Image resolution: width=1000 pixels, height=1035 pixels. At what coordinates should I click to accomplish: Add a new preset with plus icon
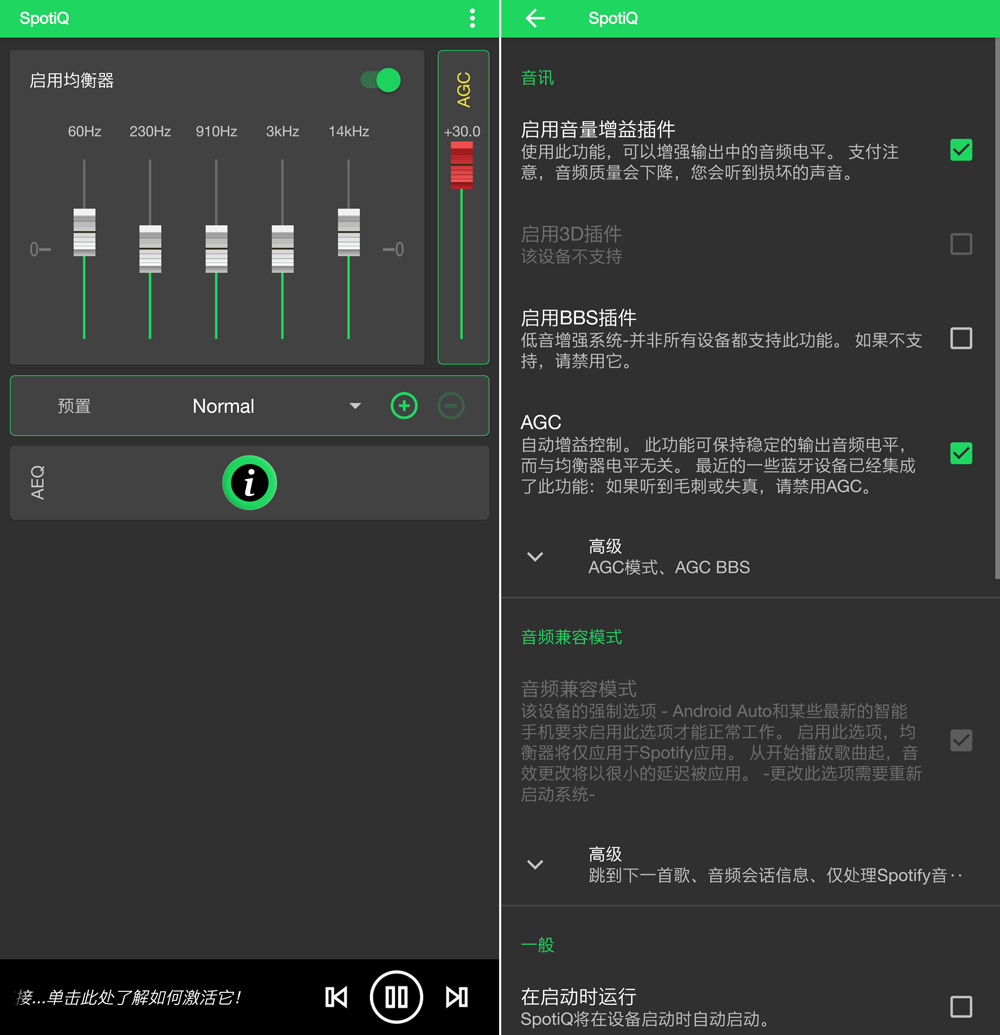[404, 406]
